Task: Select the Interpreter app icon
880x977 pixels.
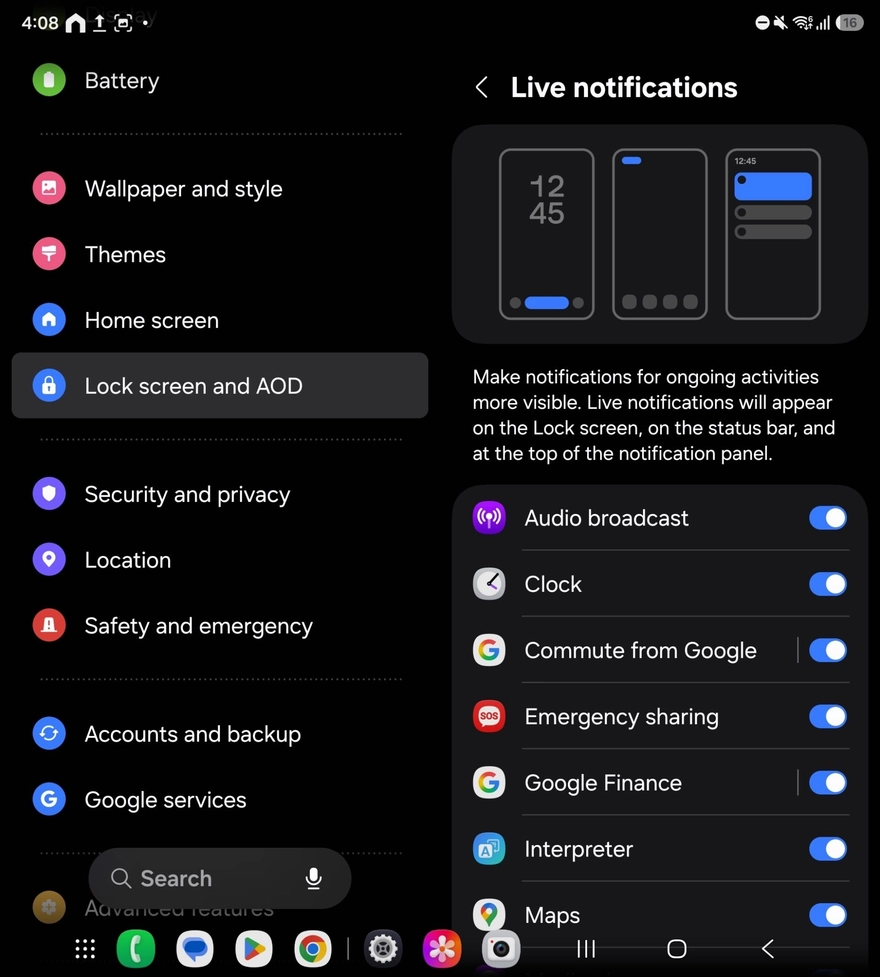Action: point(489,848)
